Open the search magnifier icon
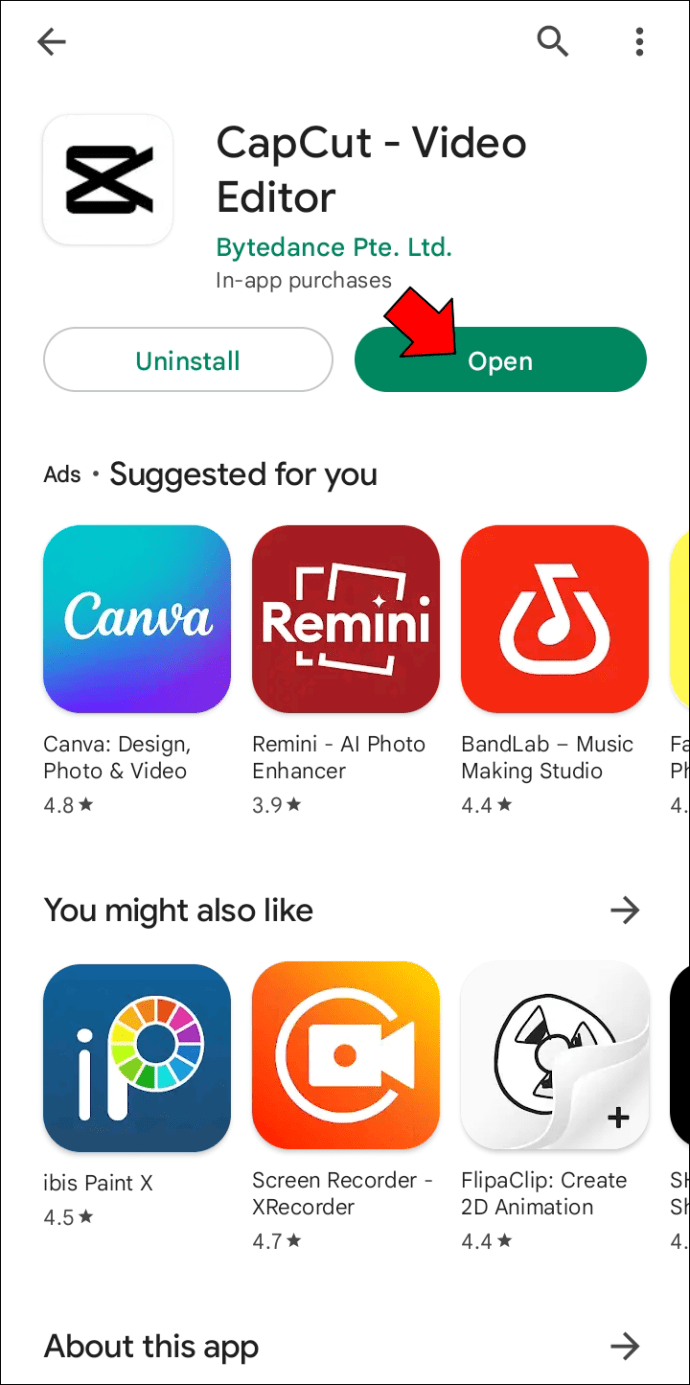The width and height of the screenshot is (690, 1385). pos(553,41)
